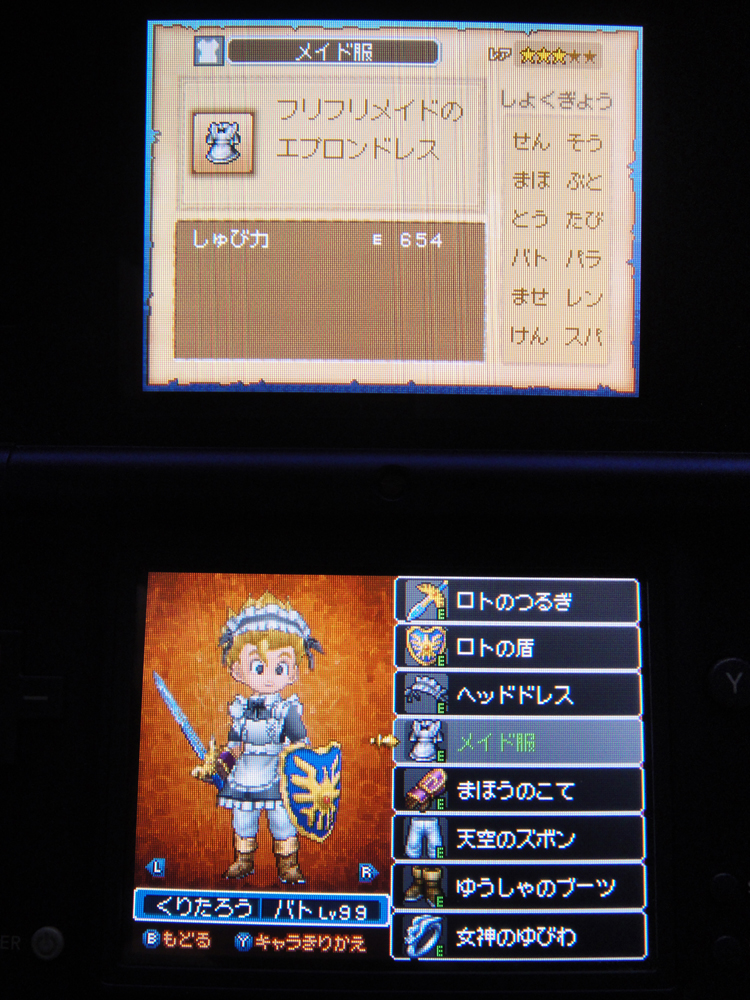The width and height of the screenshot is (750, 1000).
Task: Select ロトの盾 shield slot
Action: click(517, 648)
